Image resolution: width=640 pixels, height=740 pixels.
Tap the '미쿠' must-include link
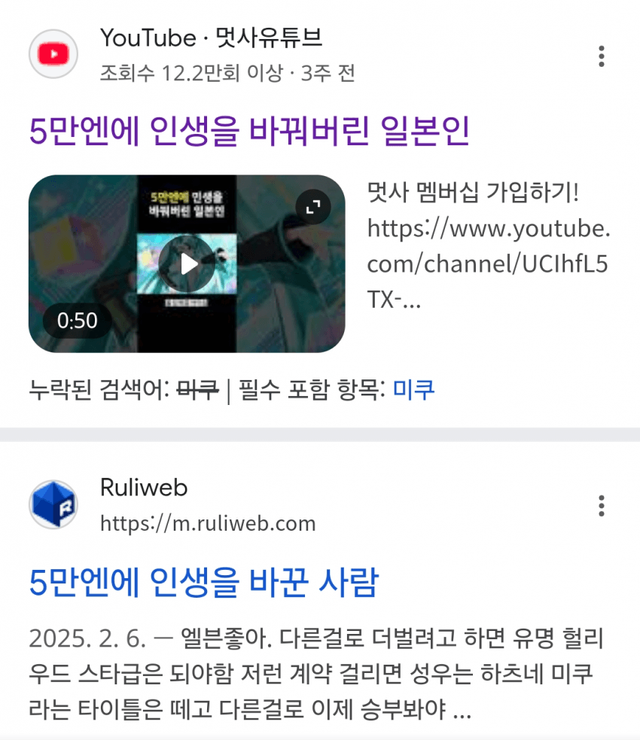pyautogui.click(x=413, y=389)
